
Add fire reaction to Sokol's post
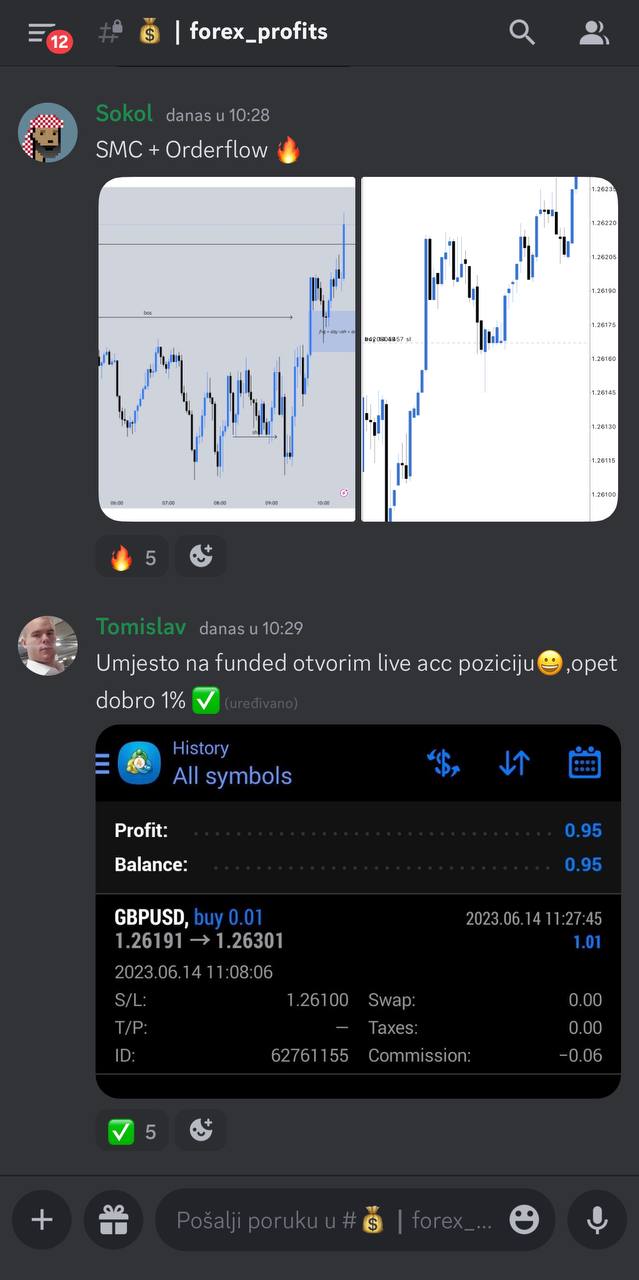132,557
